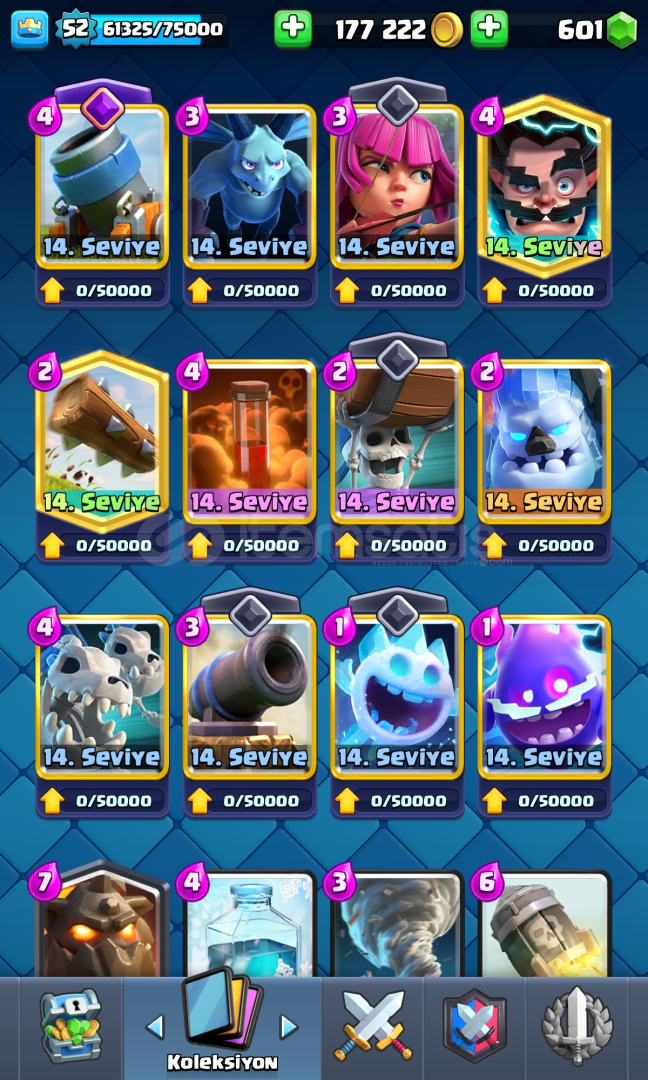Switch to the Battle crossed swords tab
Viewport: 648px width, 1080px height.
pos(373,1026)
